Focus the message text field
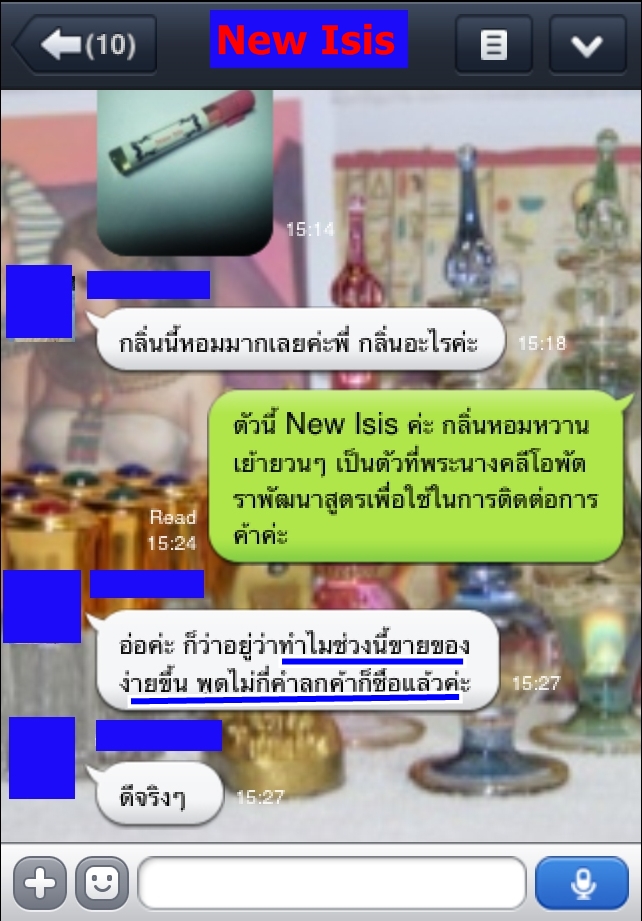The image size is (642, 921). (331, 882)
